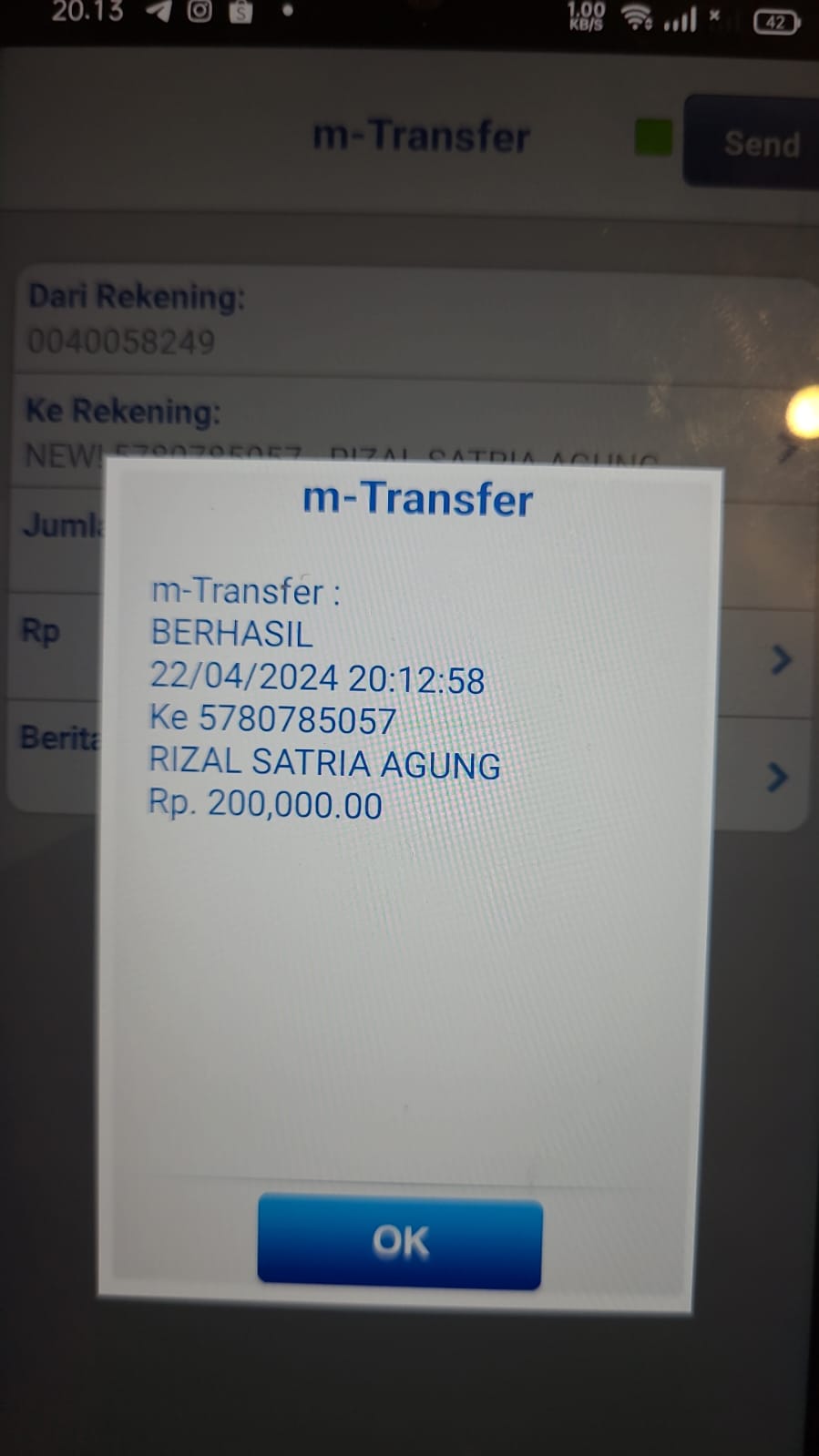This screenshot has height=1456, width=819.
Task: Open the Berita message field chevron
Action: (776, 777)
